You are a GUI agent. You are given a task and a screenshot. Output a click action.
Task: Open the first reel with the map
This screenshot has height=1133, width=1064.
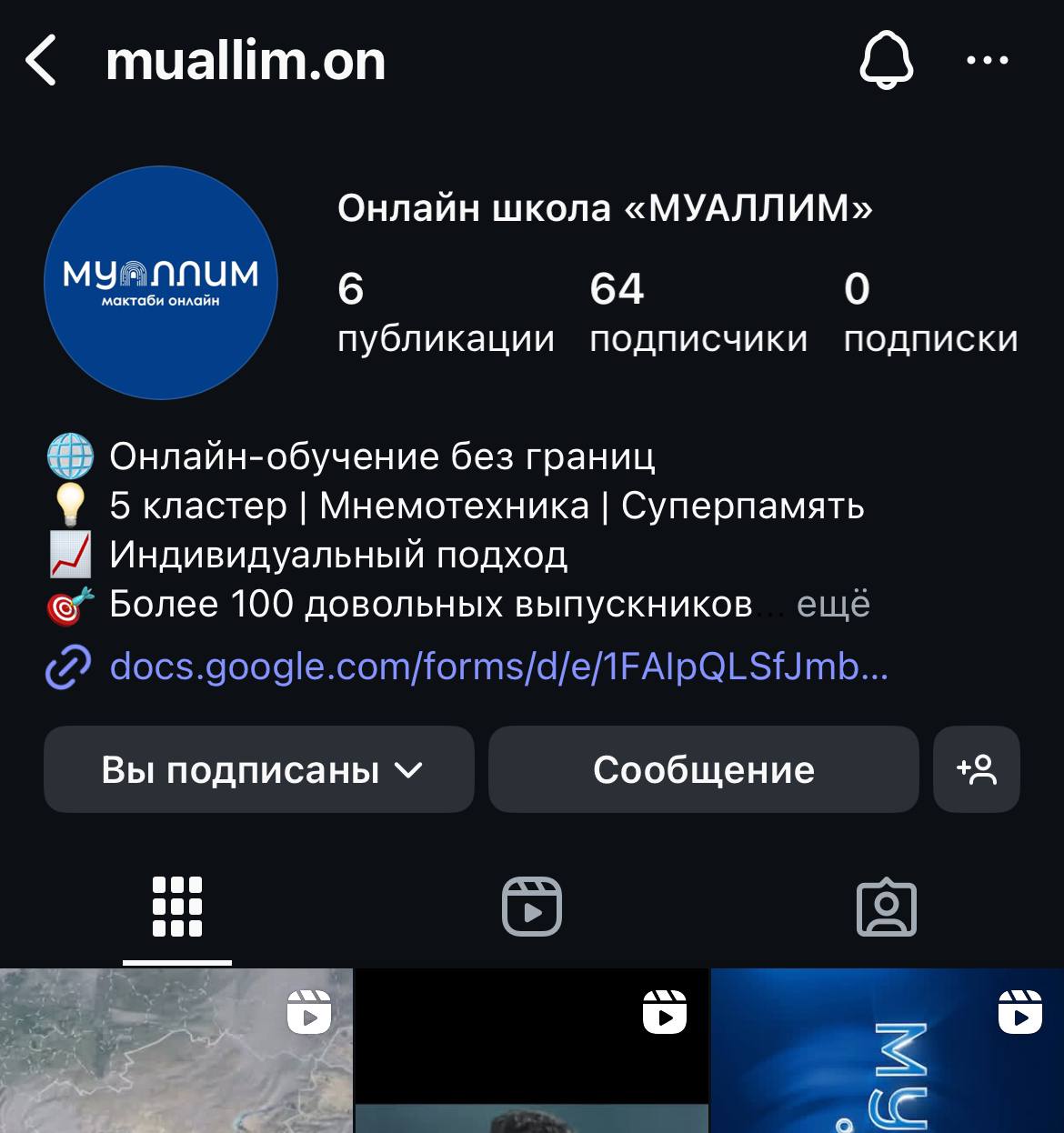[176, 1051]
